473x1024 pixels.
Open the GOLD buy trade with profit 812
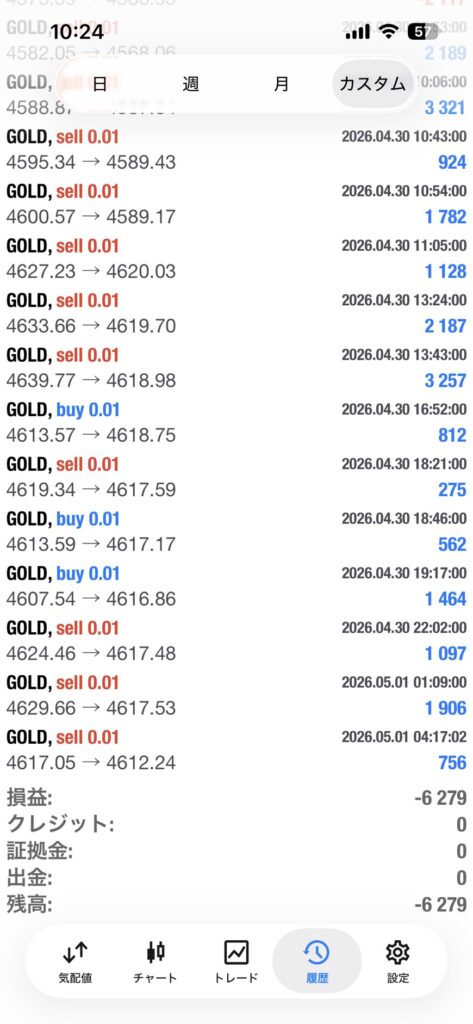point(236,423)
